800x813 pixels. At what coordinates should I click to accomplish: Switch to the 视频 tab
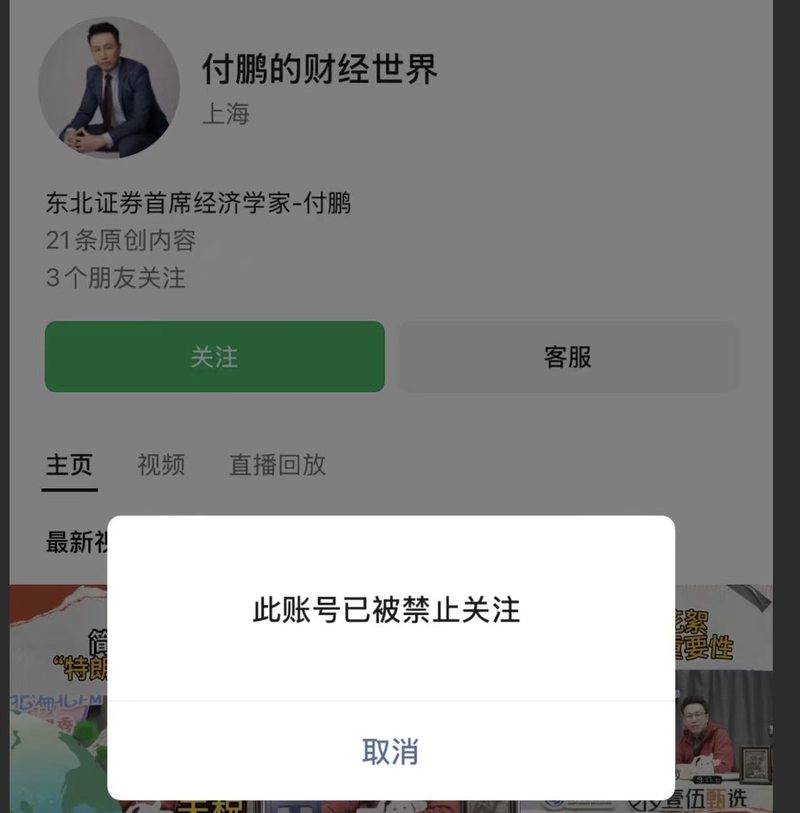coord(161,465)
